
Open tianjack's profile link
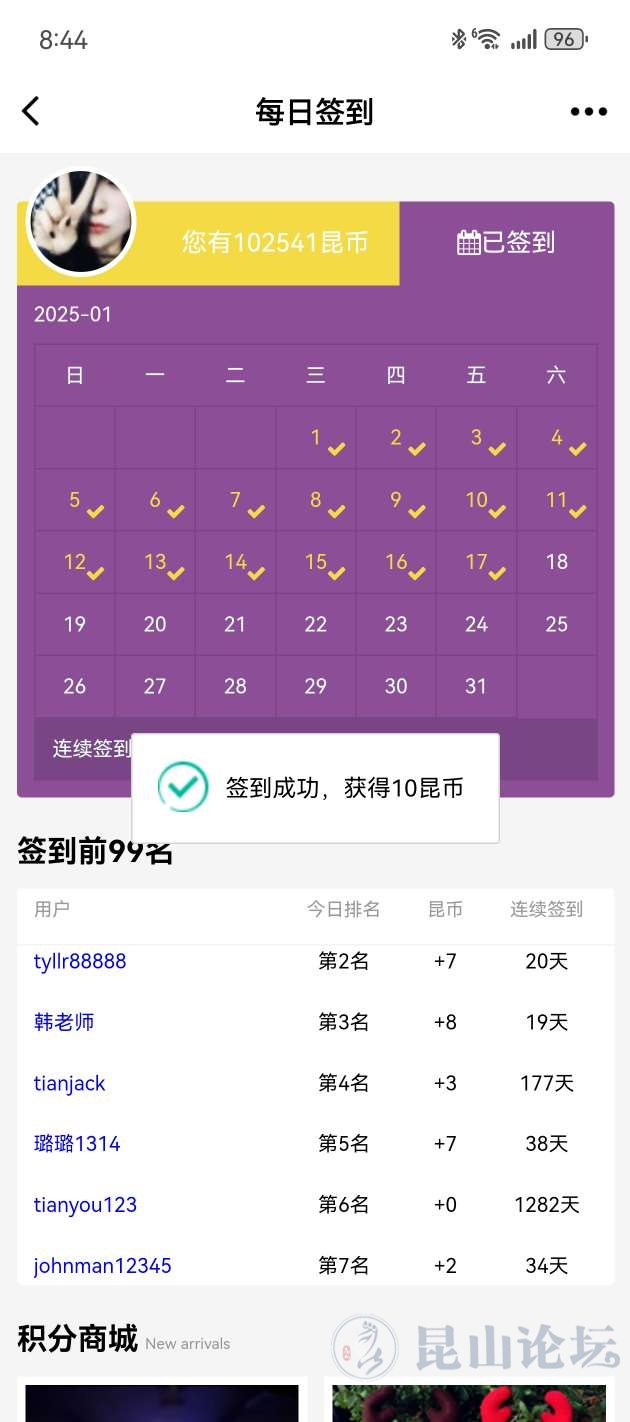click(x=69, y=1084)
